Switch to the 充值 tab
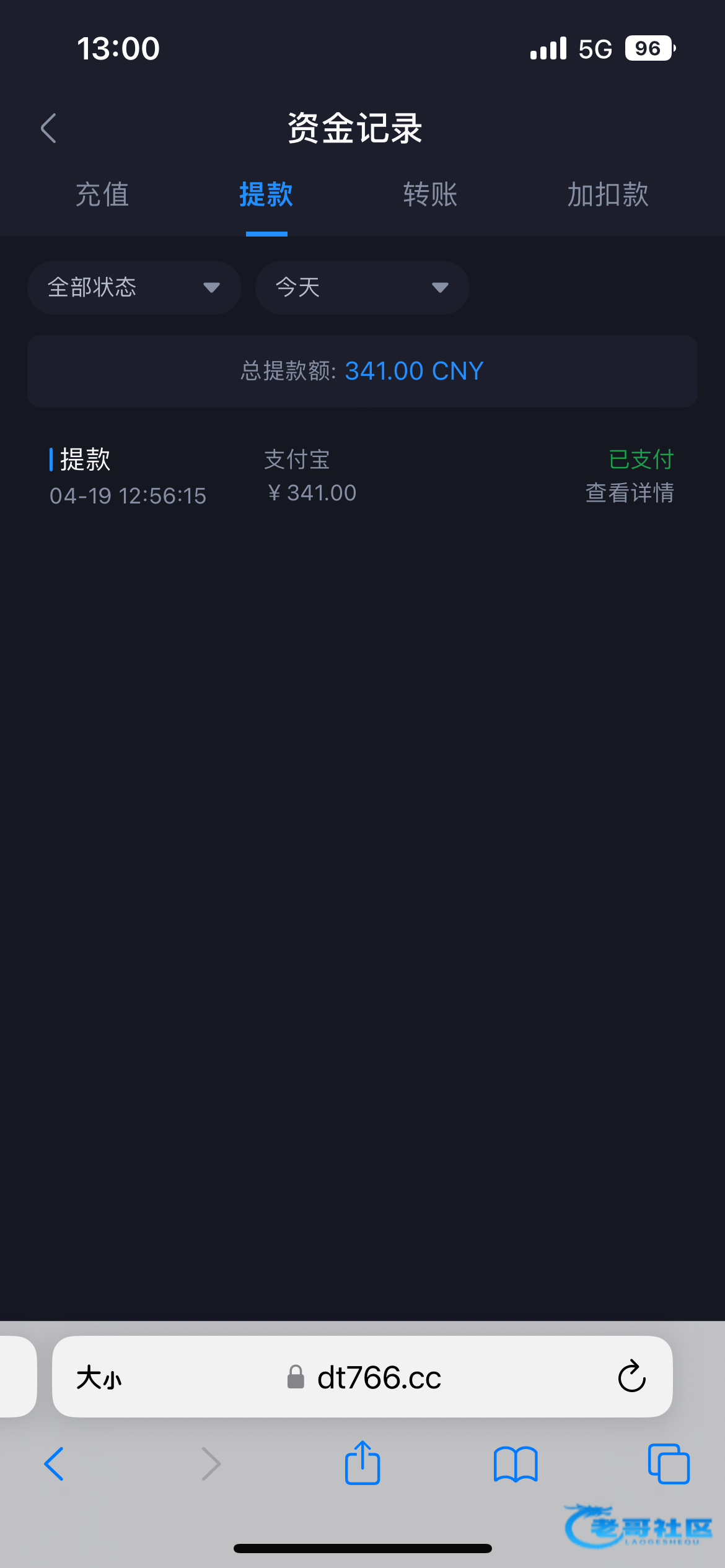The height and width of the screenshot is (1568, 725). (x=102, y=195)
